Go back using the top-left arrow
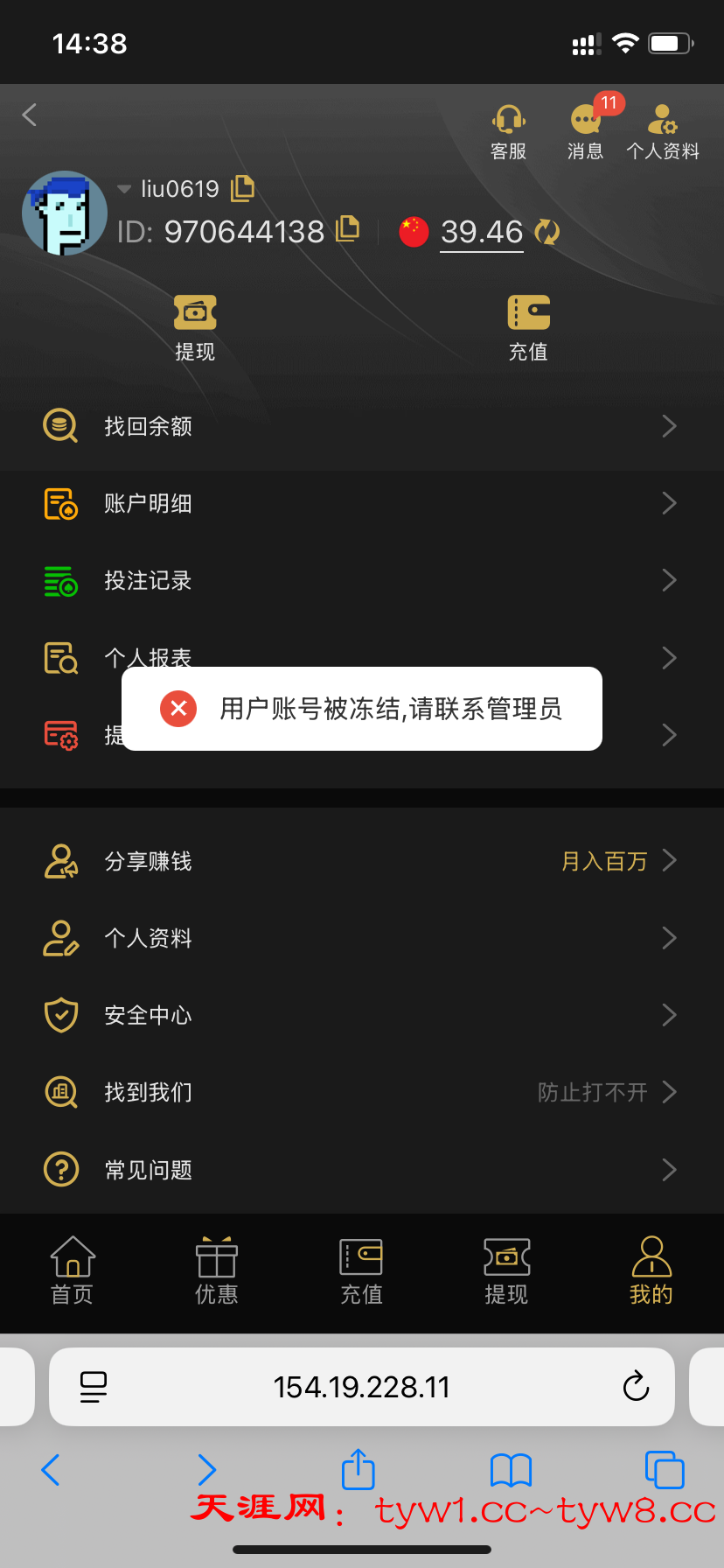This screenshot has height=1568, width=724. point(30,115)
